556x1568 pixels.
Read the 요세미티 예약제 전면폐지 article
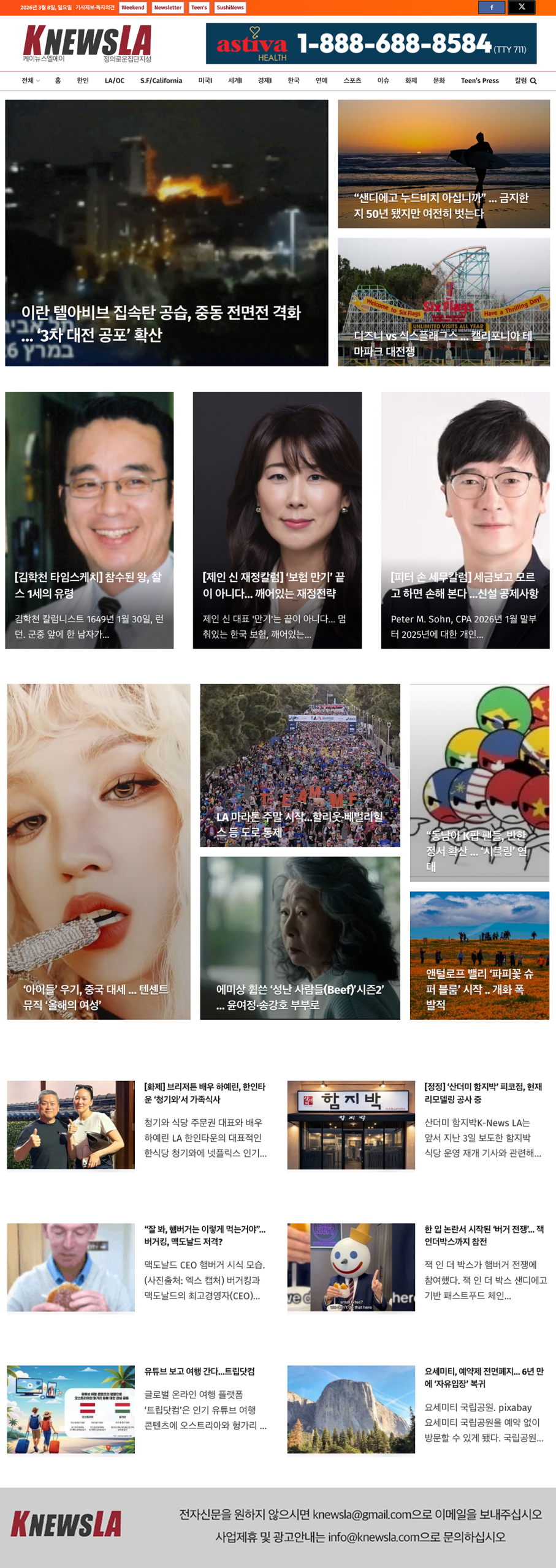484,1378
